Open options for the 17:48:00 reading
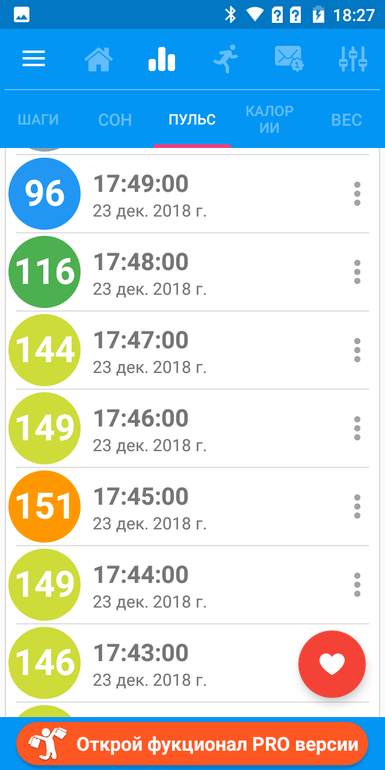This screenshot has width=385, height=770. pos(357,272)
